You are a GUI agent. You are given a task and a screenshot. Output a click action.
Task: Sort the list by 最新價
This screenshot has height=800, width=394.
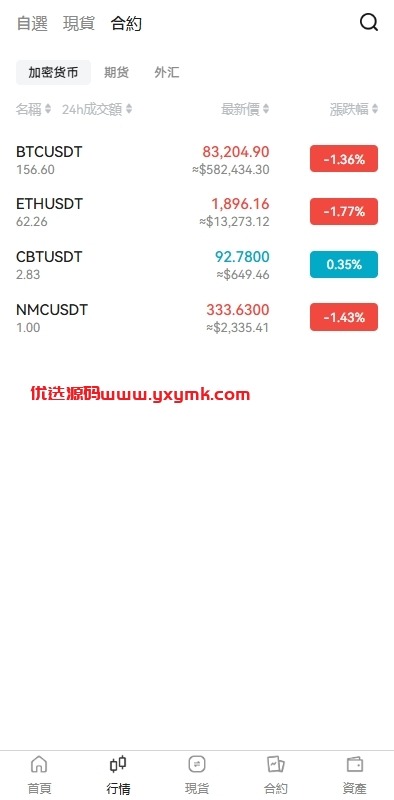point(245,109)
